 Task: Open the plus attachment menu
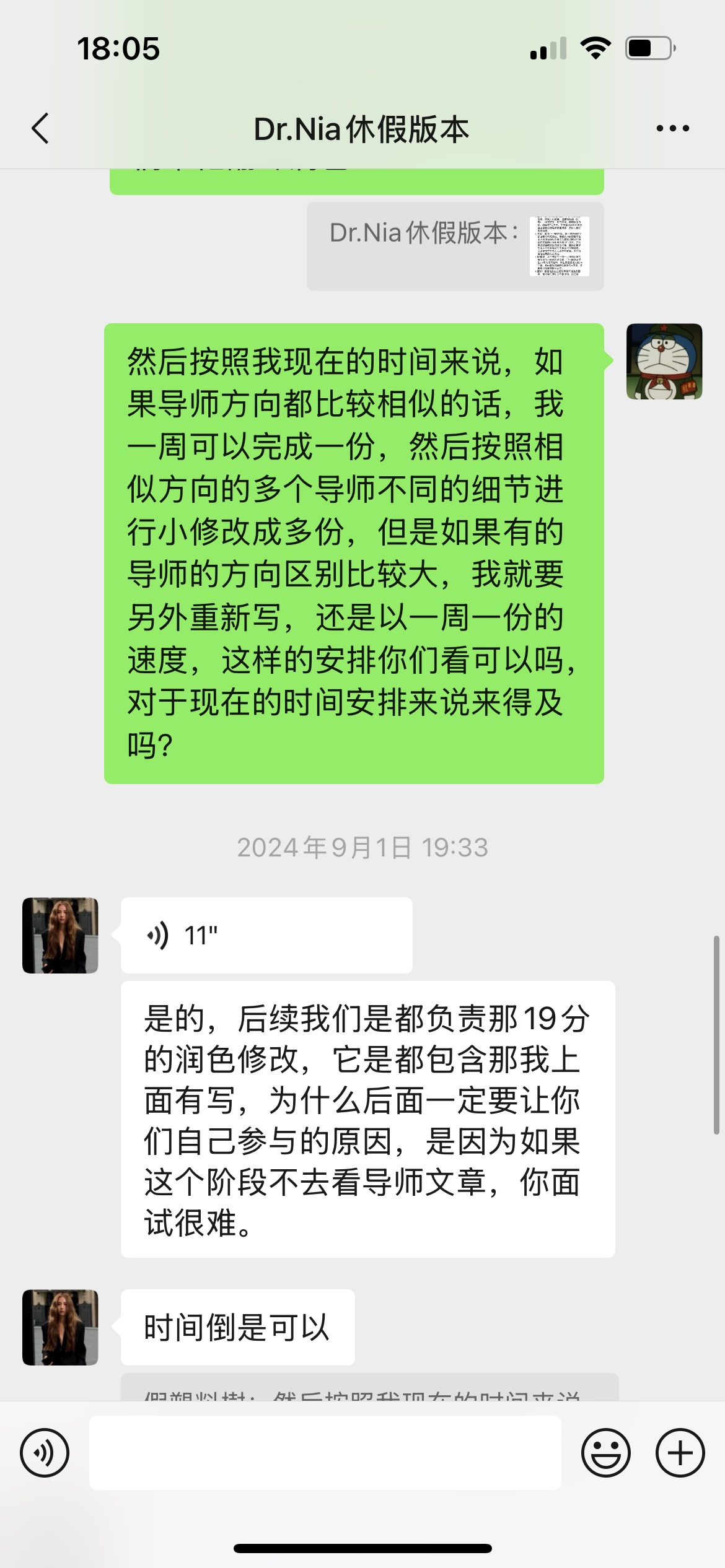click(680, 1453)
